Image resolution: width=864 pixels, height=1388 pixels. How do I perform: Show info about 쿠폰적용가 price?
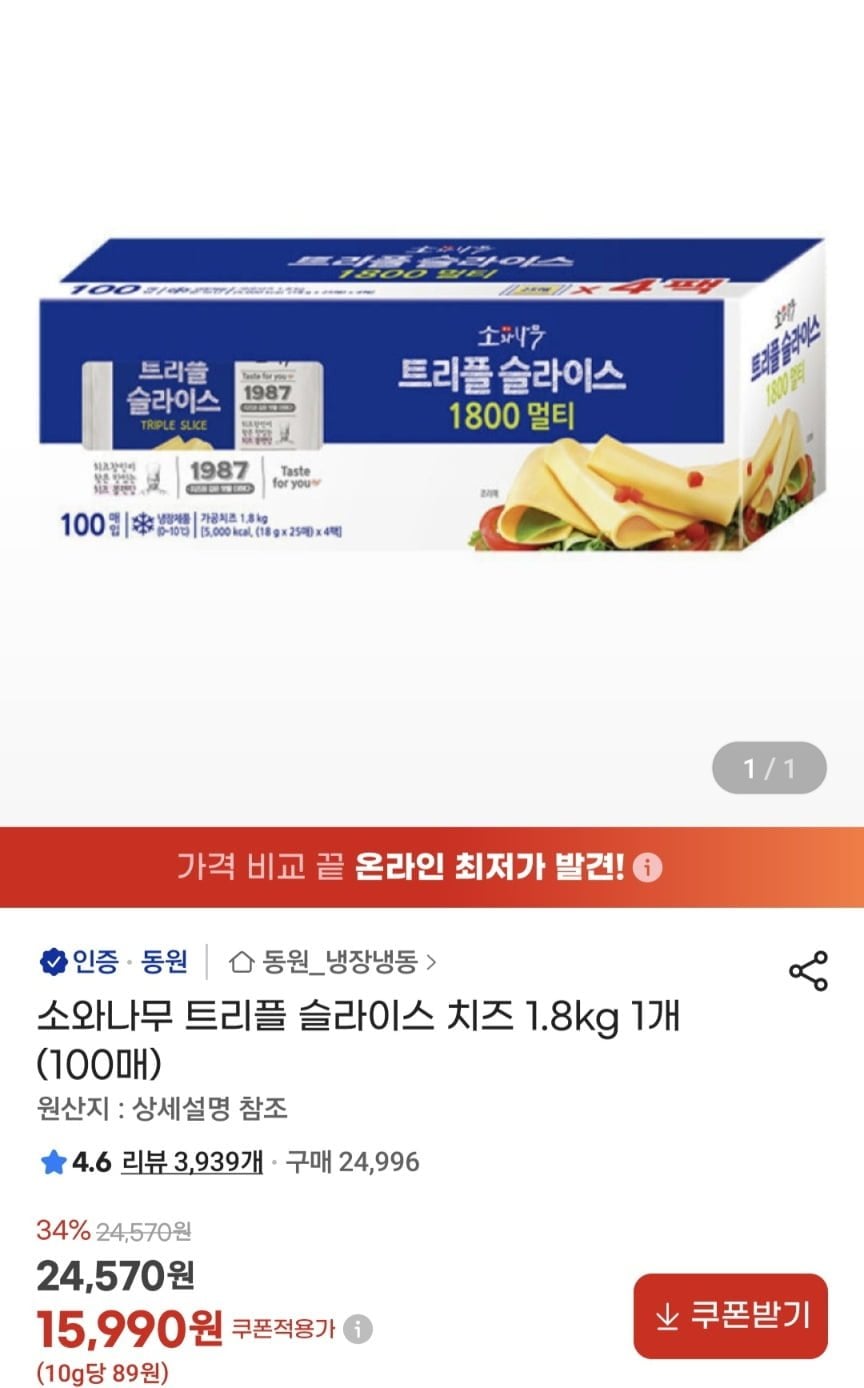[358, 1329]
